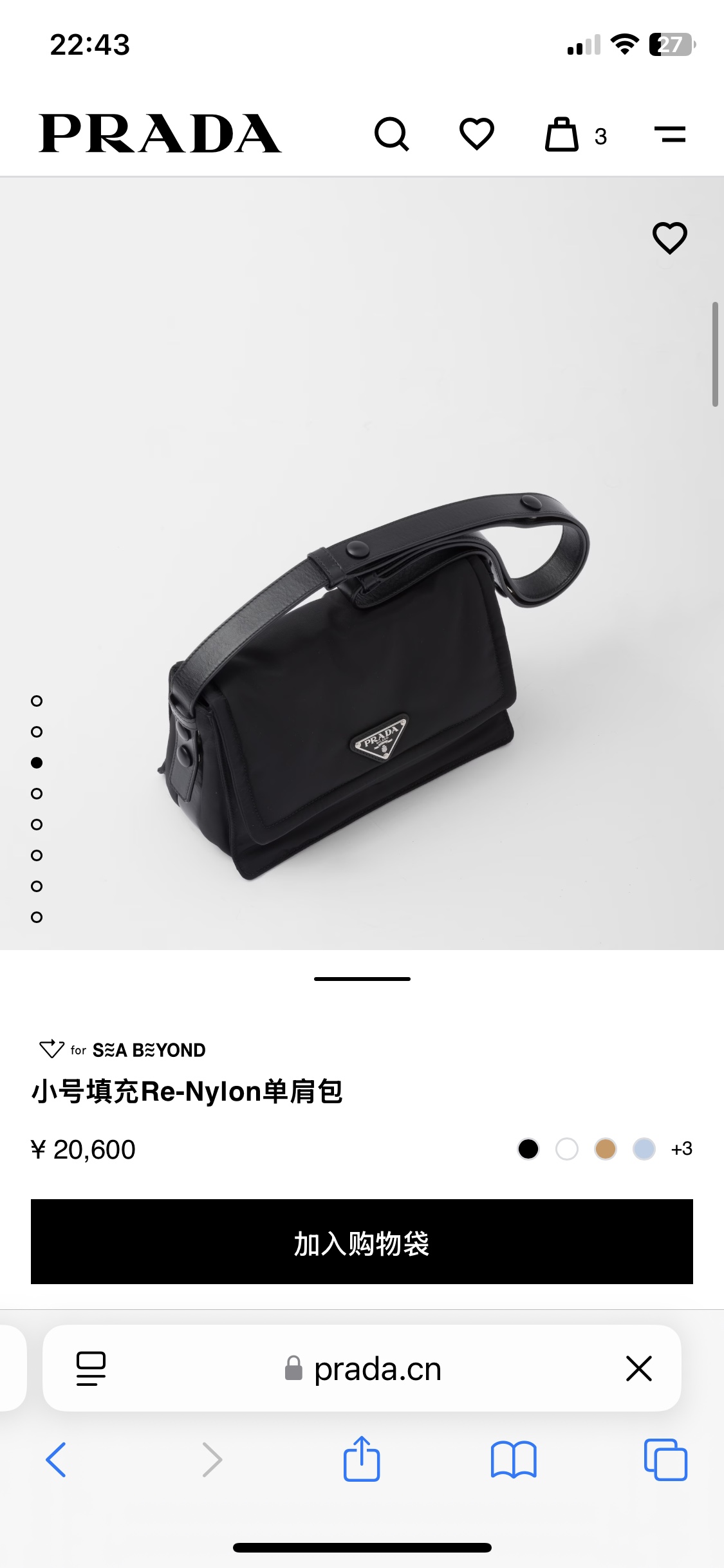724x1568 pixels.
Task: Share this page via the share icon
Action: click(362, 1459)
